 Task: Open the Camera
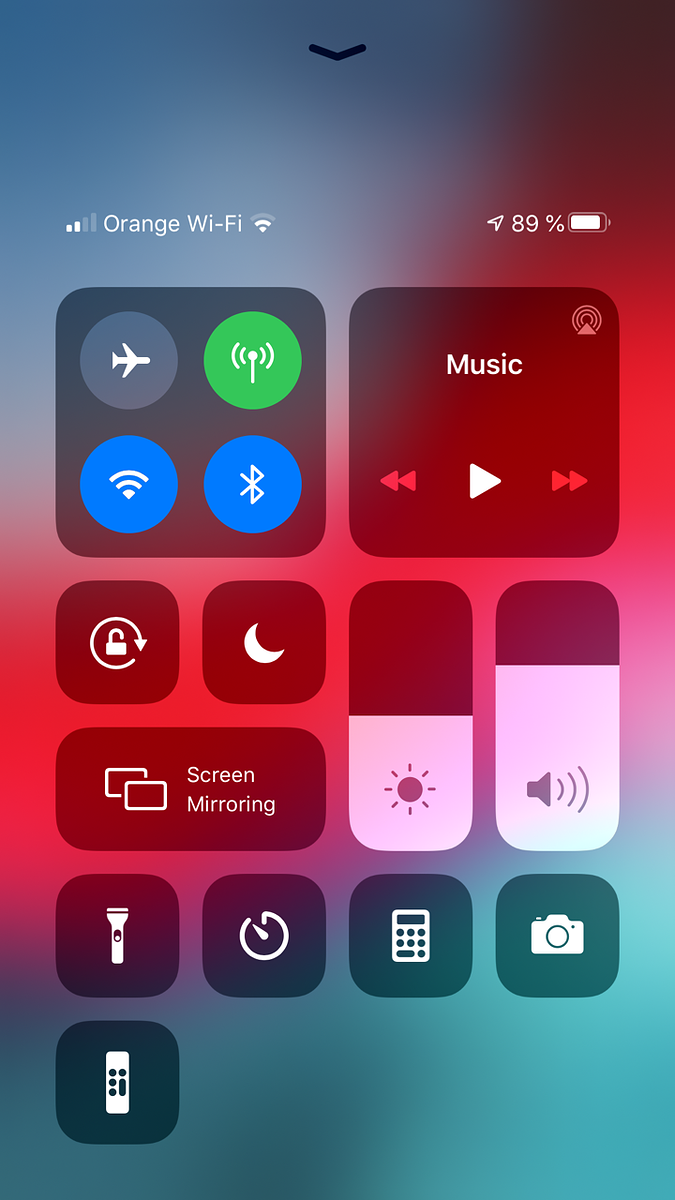click(x=557, y=936)
